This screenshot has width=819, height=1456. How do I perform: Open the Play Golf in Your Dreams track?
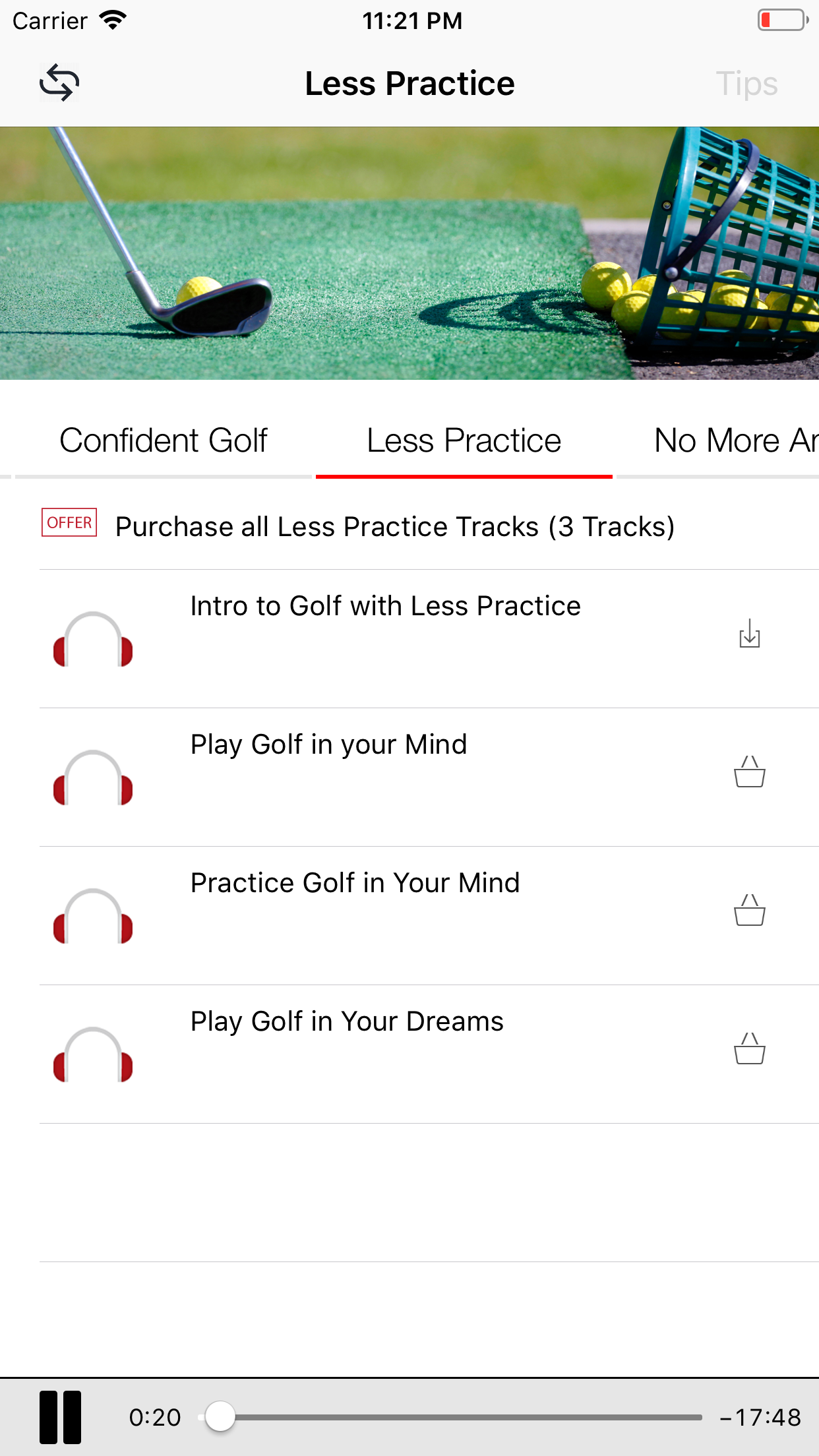[x=347, y=1021]
